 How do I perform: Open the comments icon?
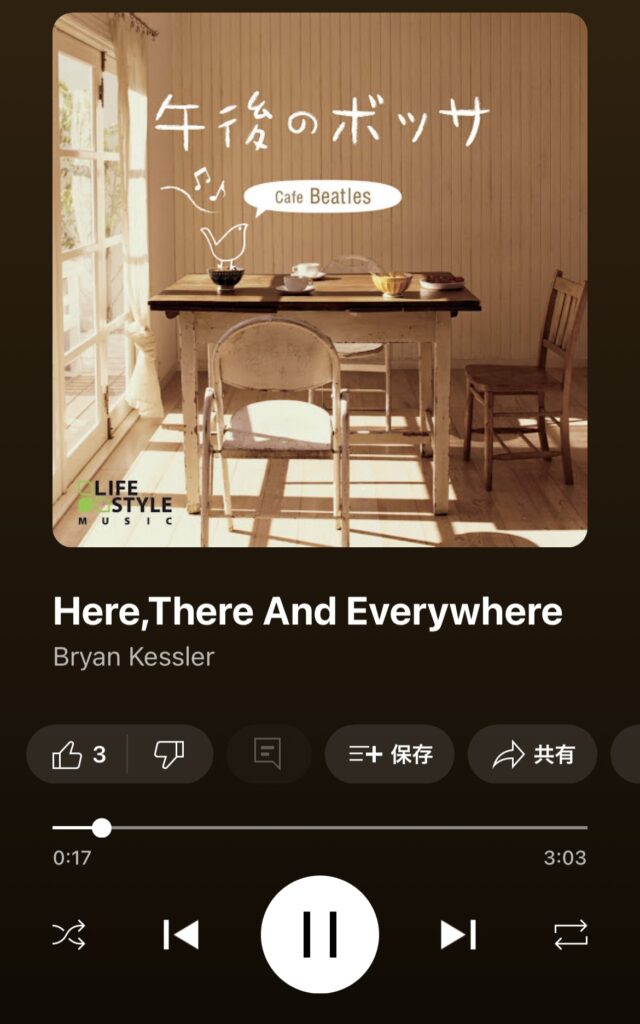(x=267, y=754)
